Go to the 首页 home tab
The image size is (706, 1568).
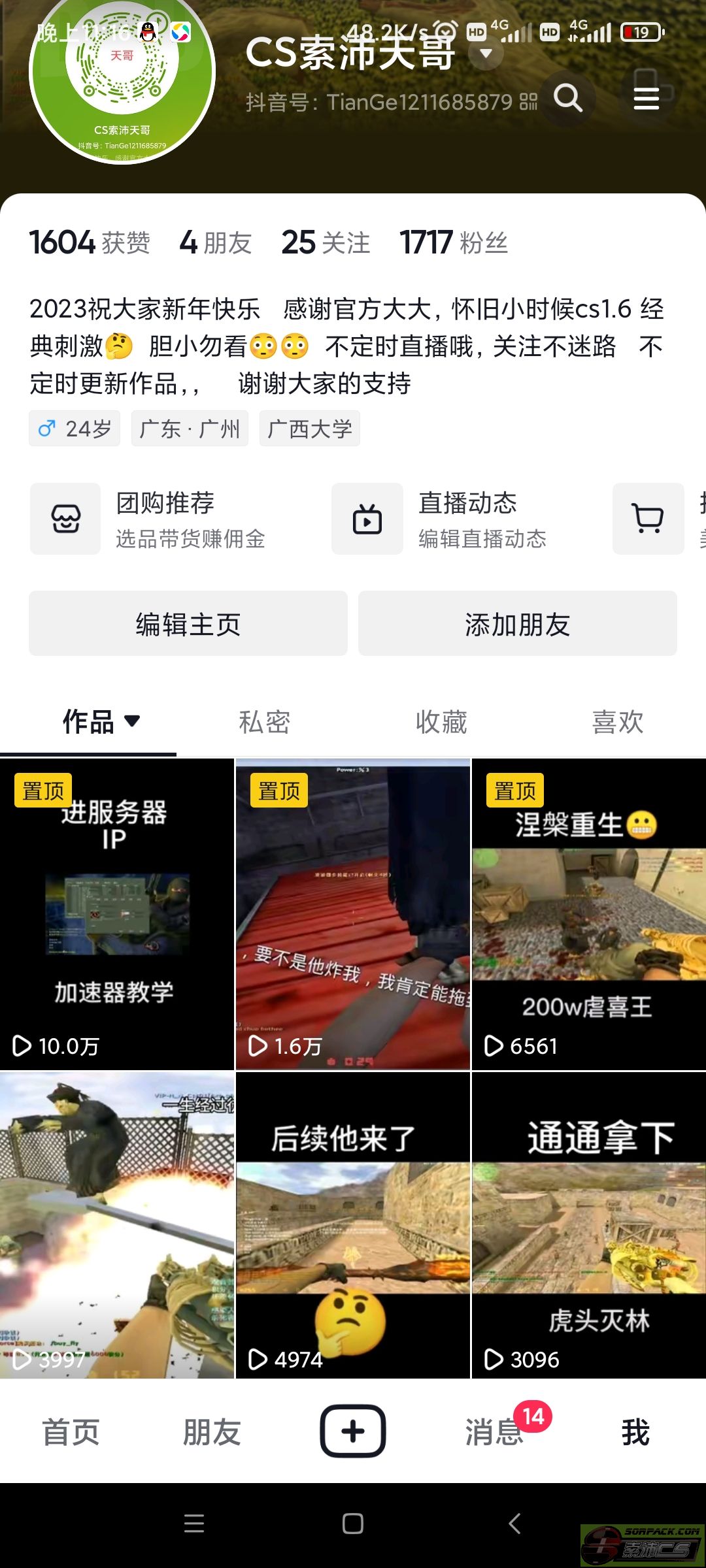coord(71,1433)
